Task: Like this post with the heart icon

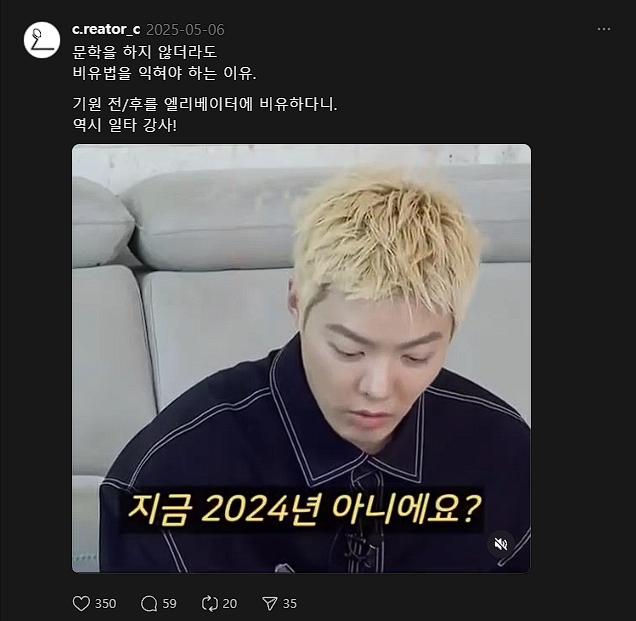Action: [x=83, y=603]
